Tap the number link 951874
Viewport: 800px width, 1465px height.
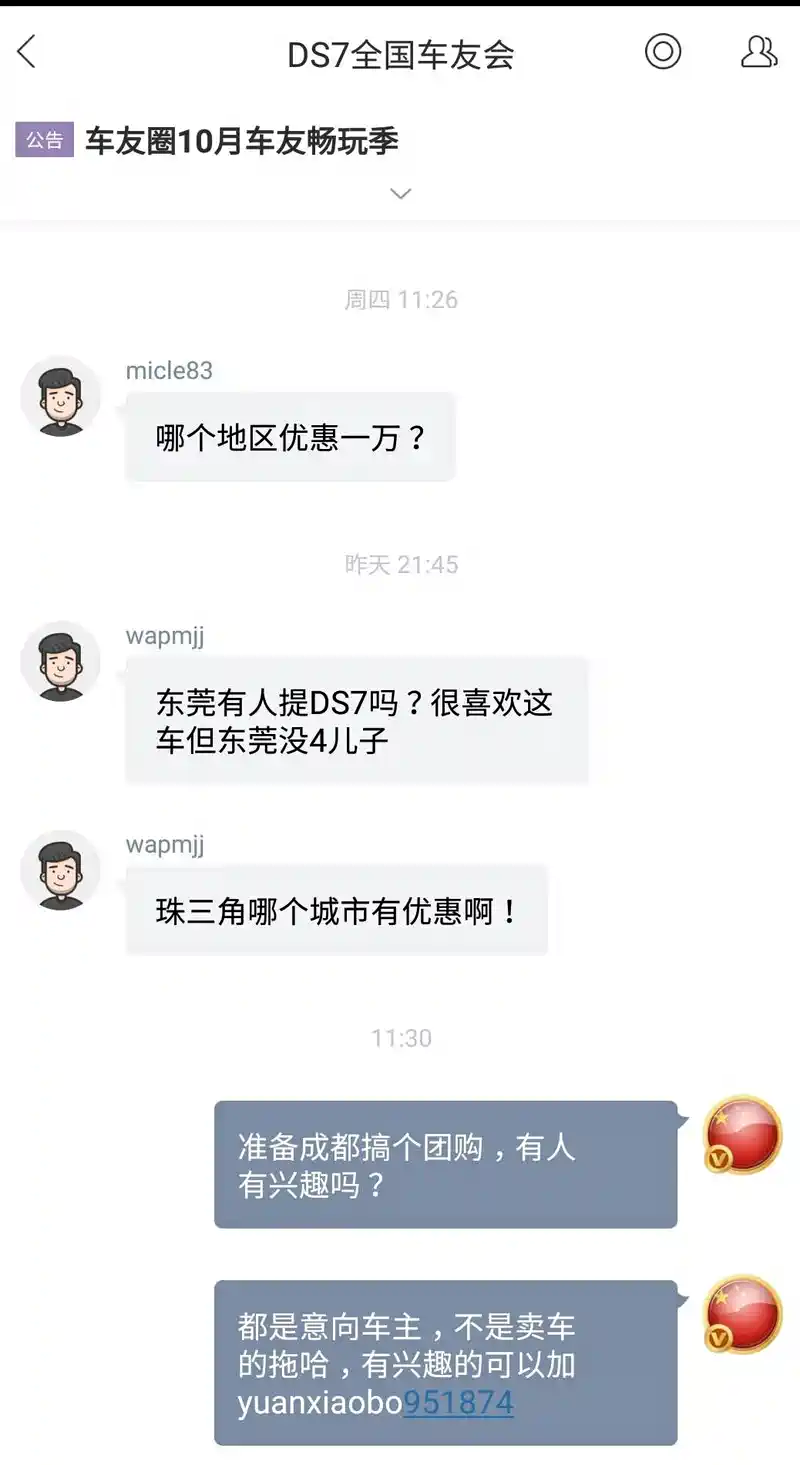[458, 1403]
